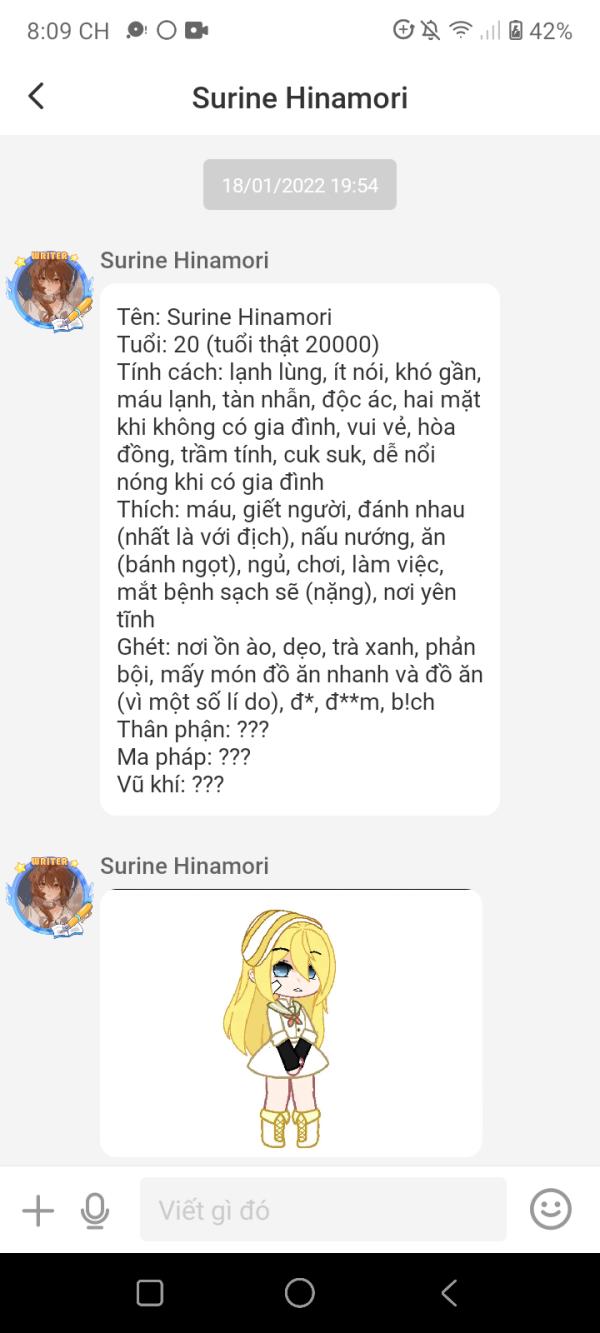Open the plus attachment menu
This screenshot has width=600, height=1333.
coord(38,1210)
